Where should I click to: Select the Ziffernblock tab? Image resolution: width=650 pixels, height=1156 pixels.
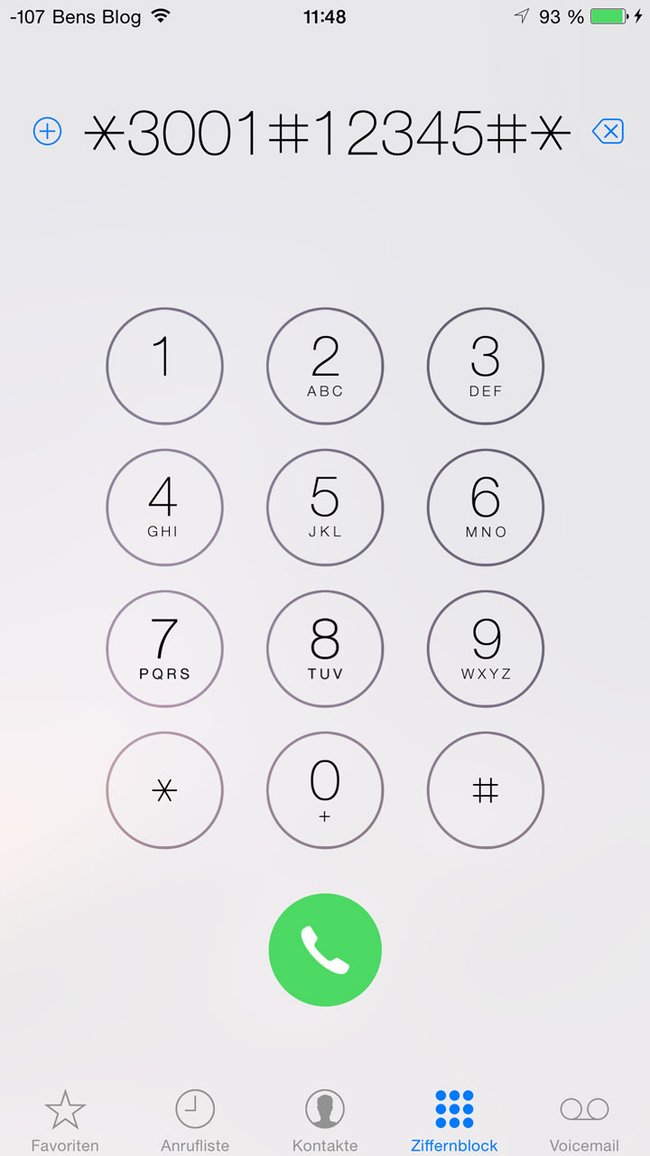point(454,1121)
